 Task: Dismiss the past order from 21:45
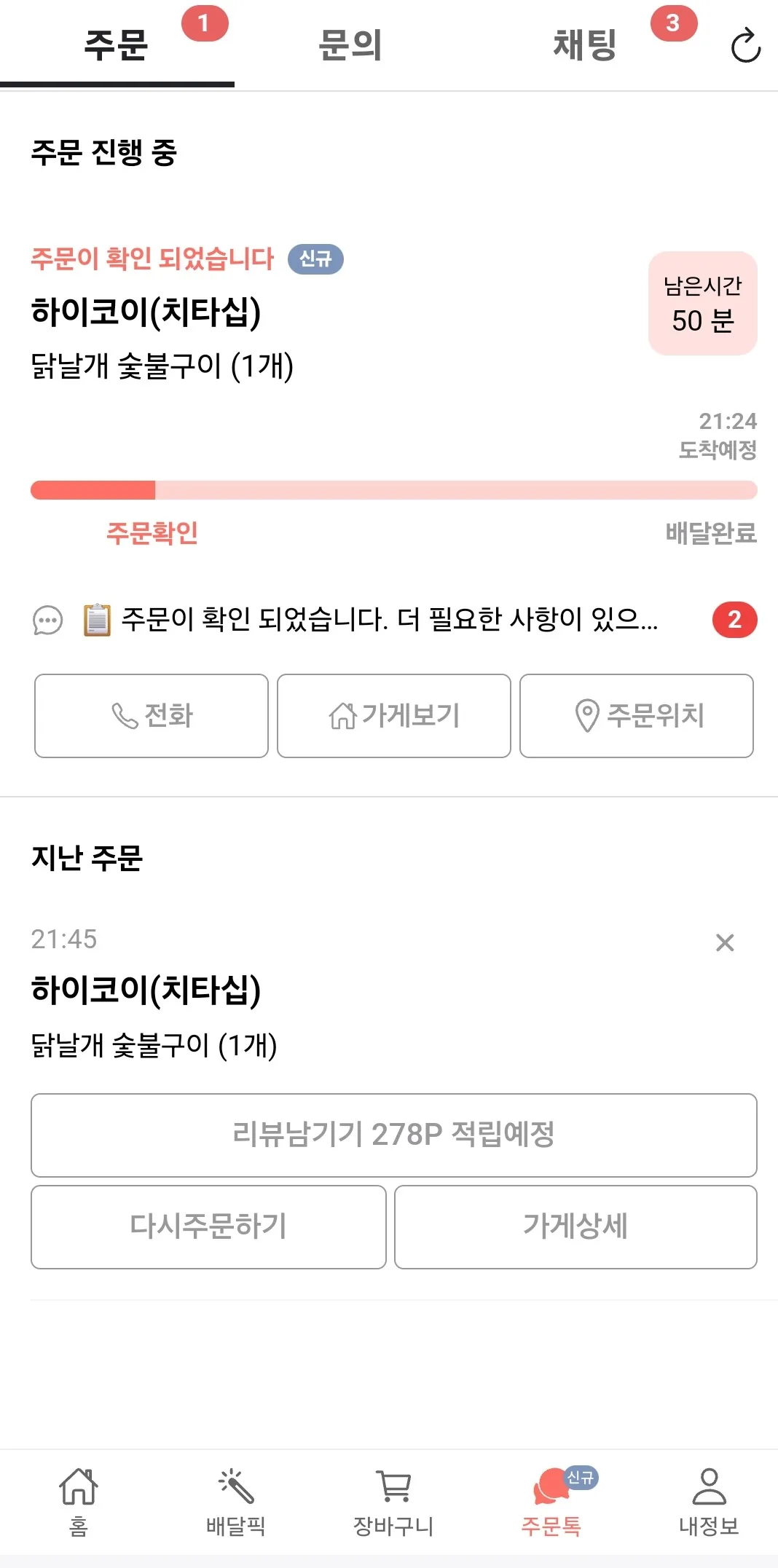click(x=725, y=942)
